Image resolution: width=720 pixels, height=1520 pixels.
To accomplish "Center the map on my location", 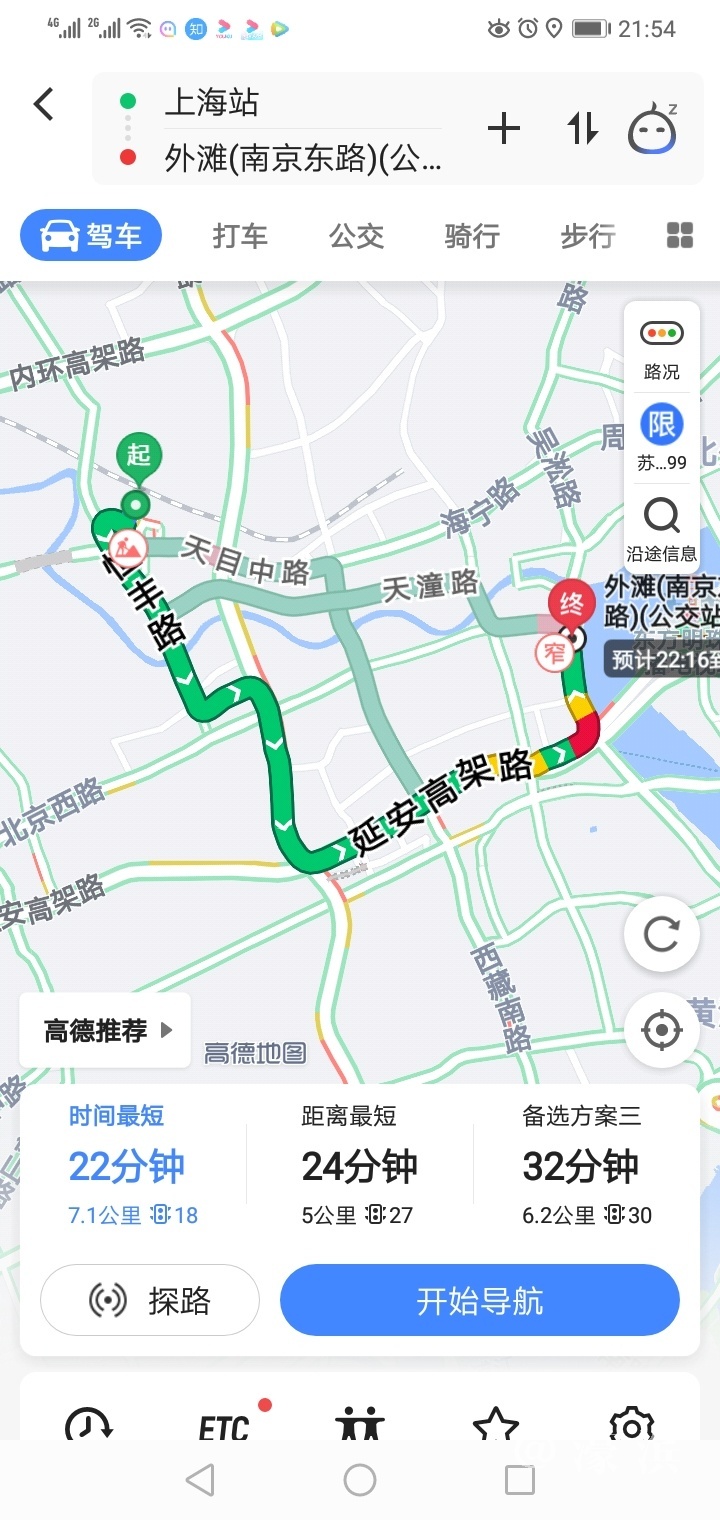I will [x=661, y=1030].
